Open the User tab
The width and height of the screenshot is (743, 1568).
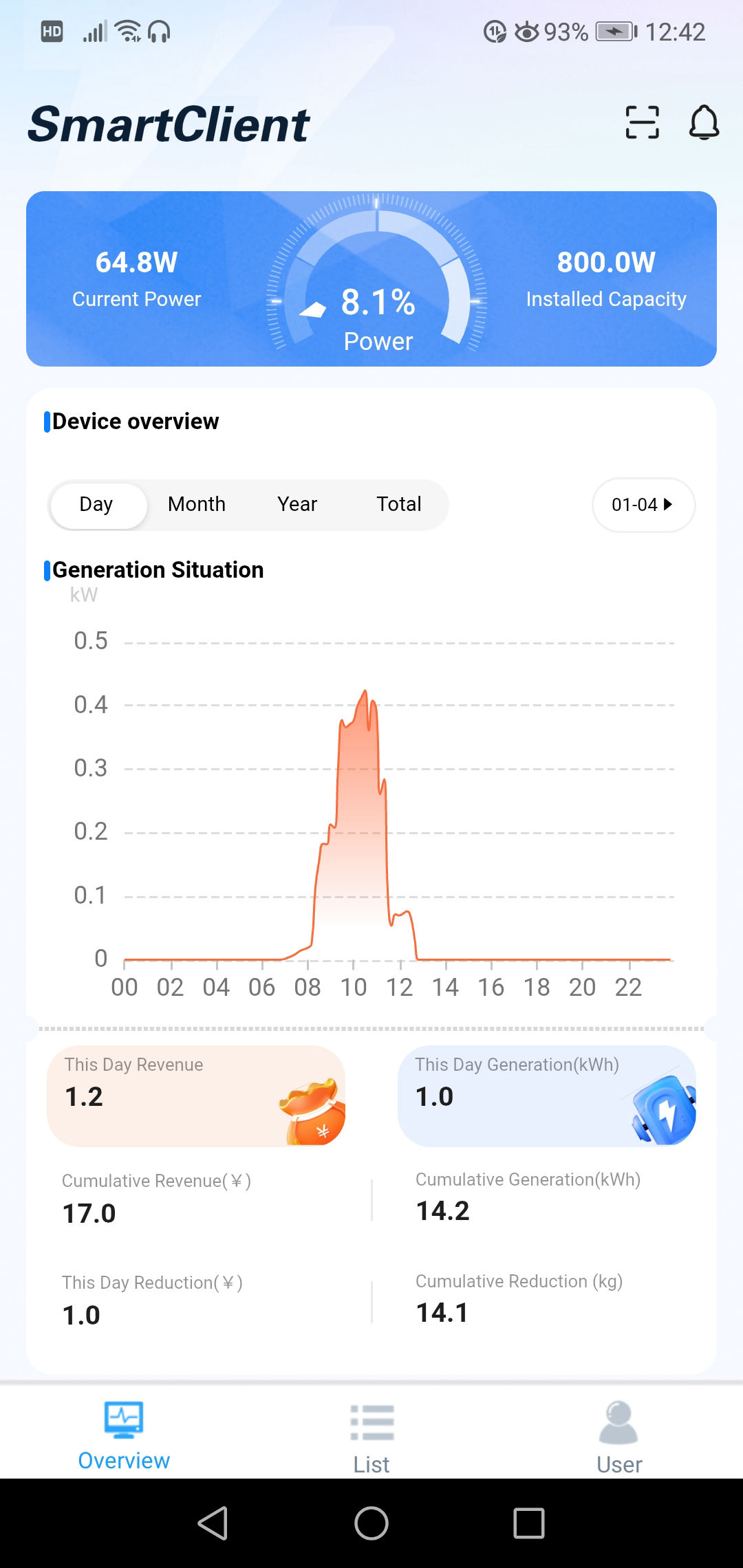pos(618,1436)
